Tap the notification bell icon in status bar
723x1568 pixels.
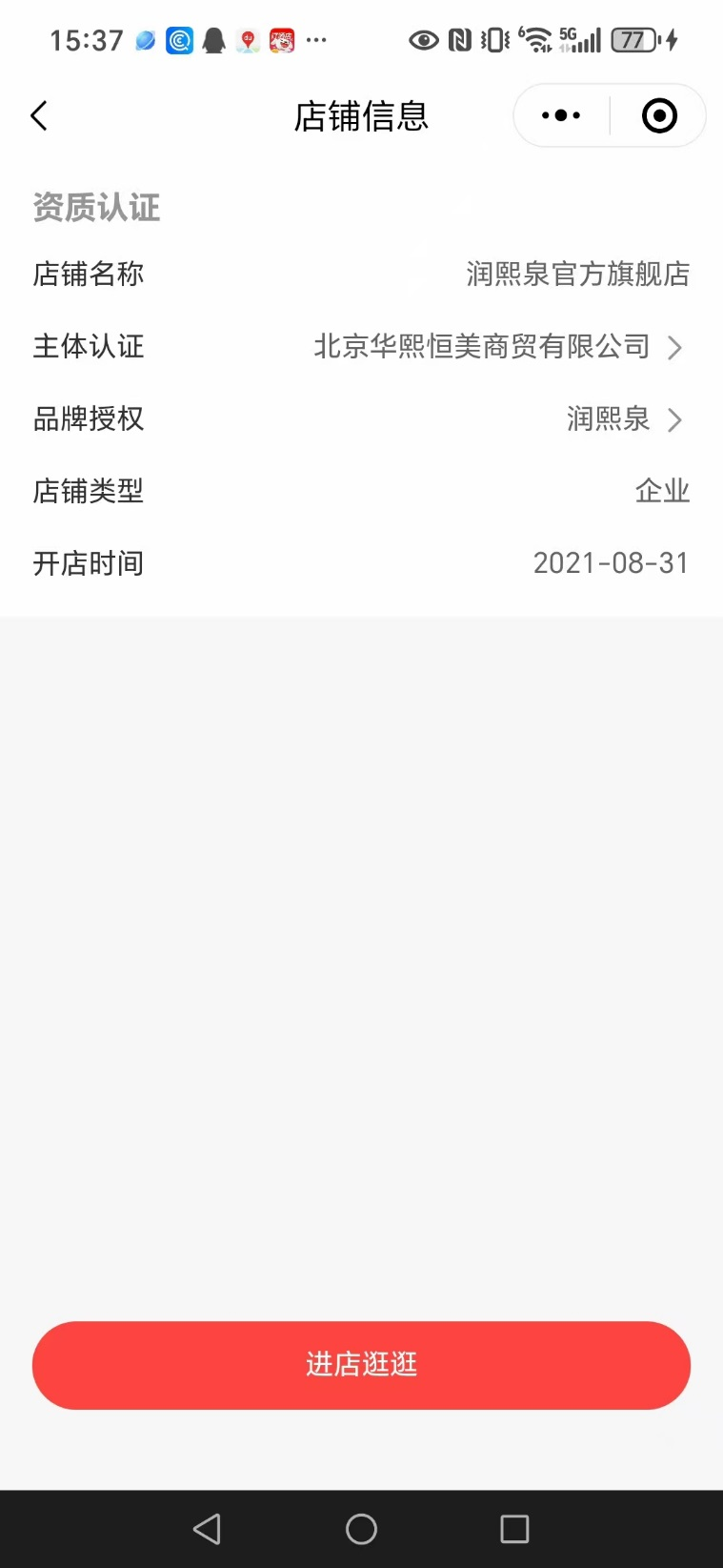(213, 40)
